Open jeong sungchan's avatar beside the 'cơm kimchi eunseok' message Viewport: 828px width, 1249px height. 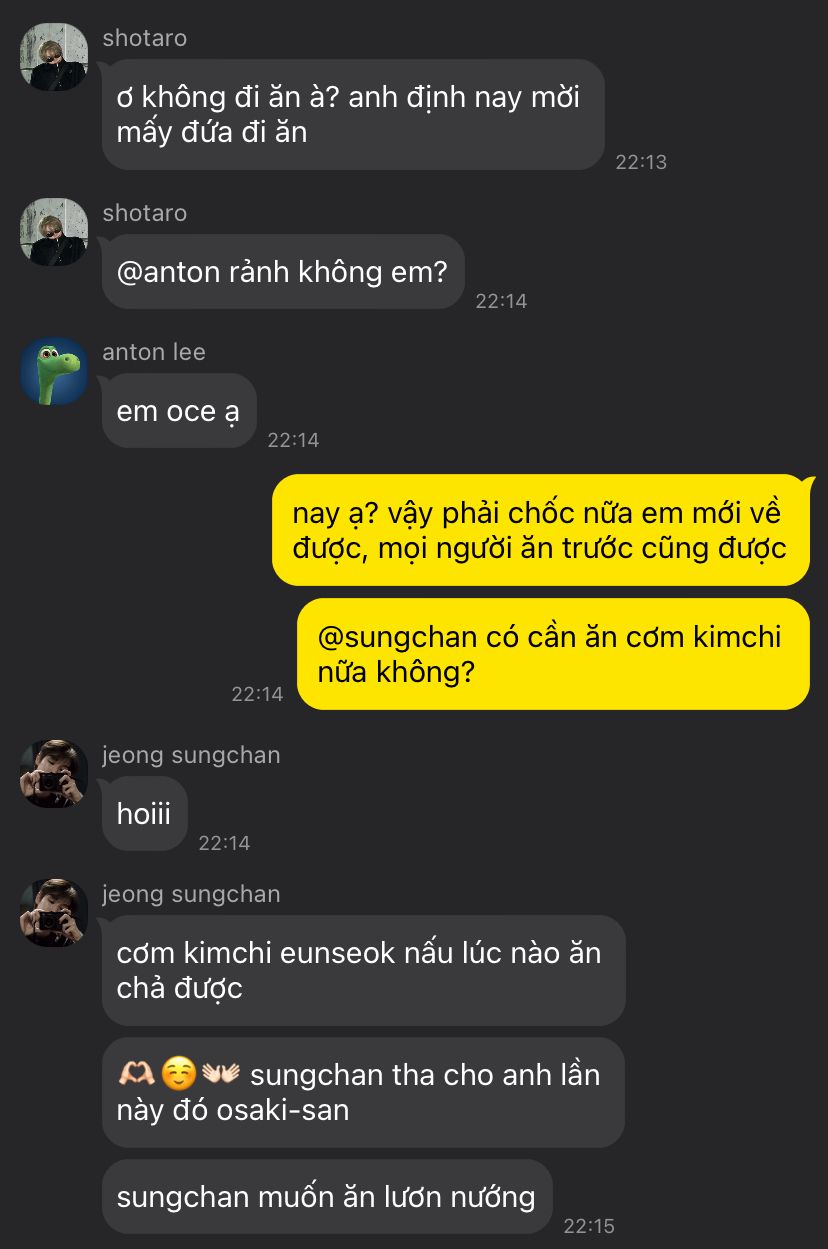pyautogui.click(x=54, y=913)
